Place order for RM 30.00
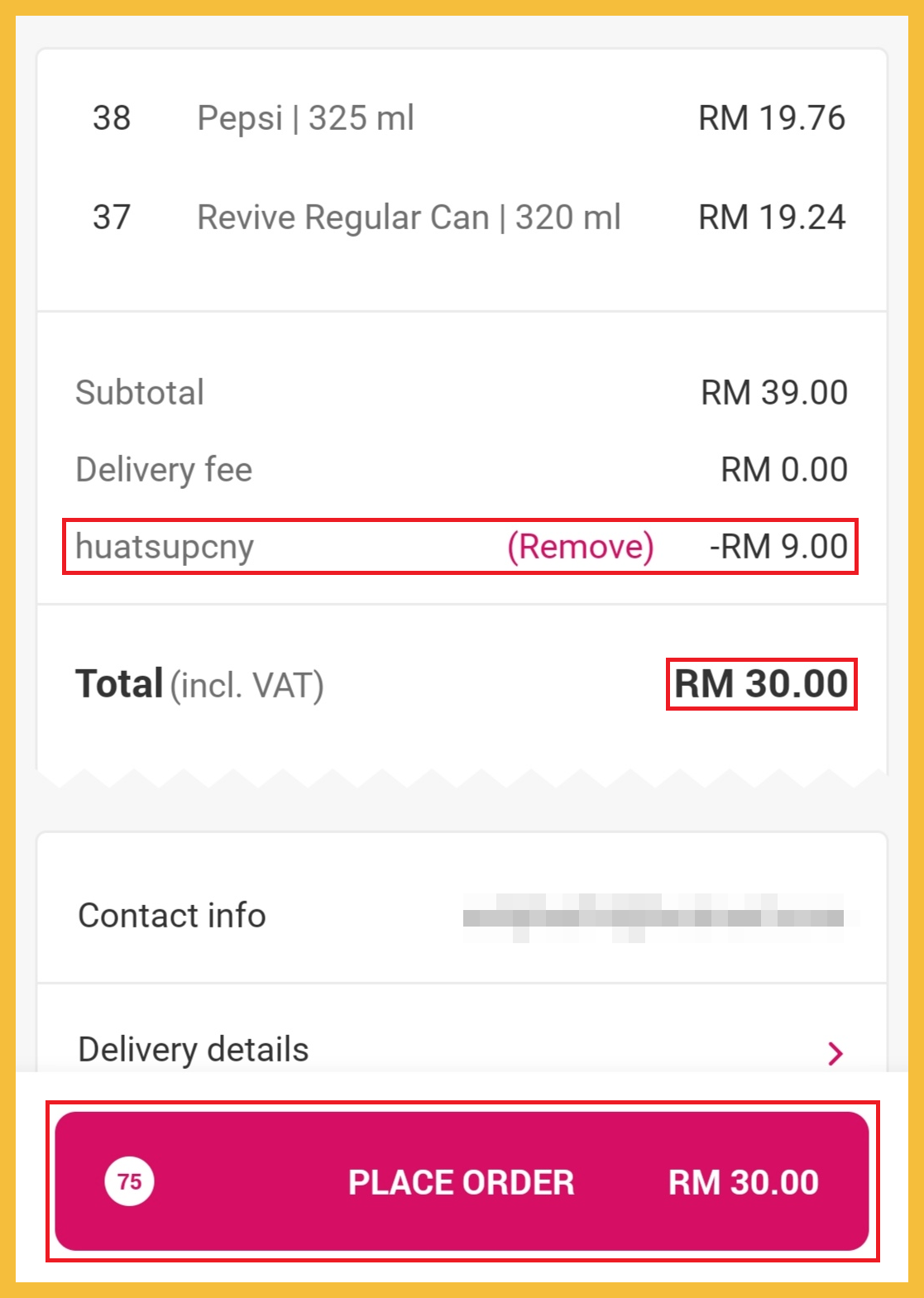Image resolution: width=924 pixels, height=1298 pixels. [462, 1181]
